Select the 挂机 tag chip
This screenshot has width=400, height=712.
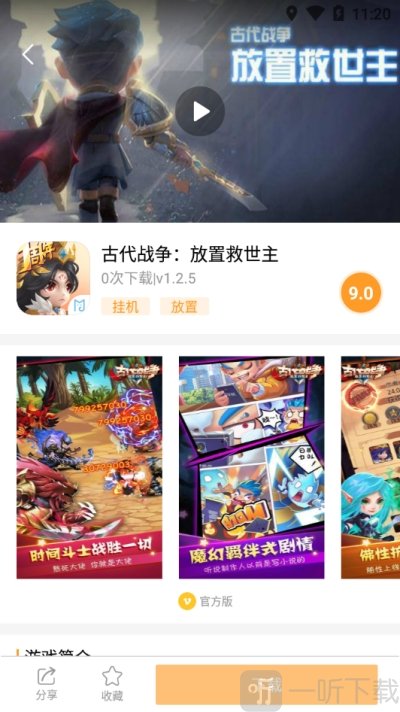tap(125, 307)
